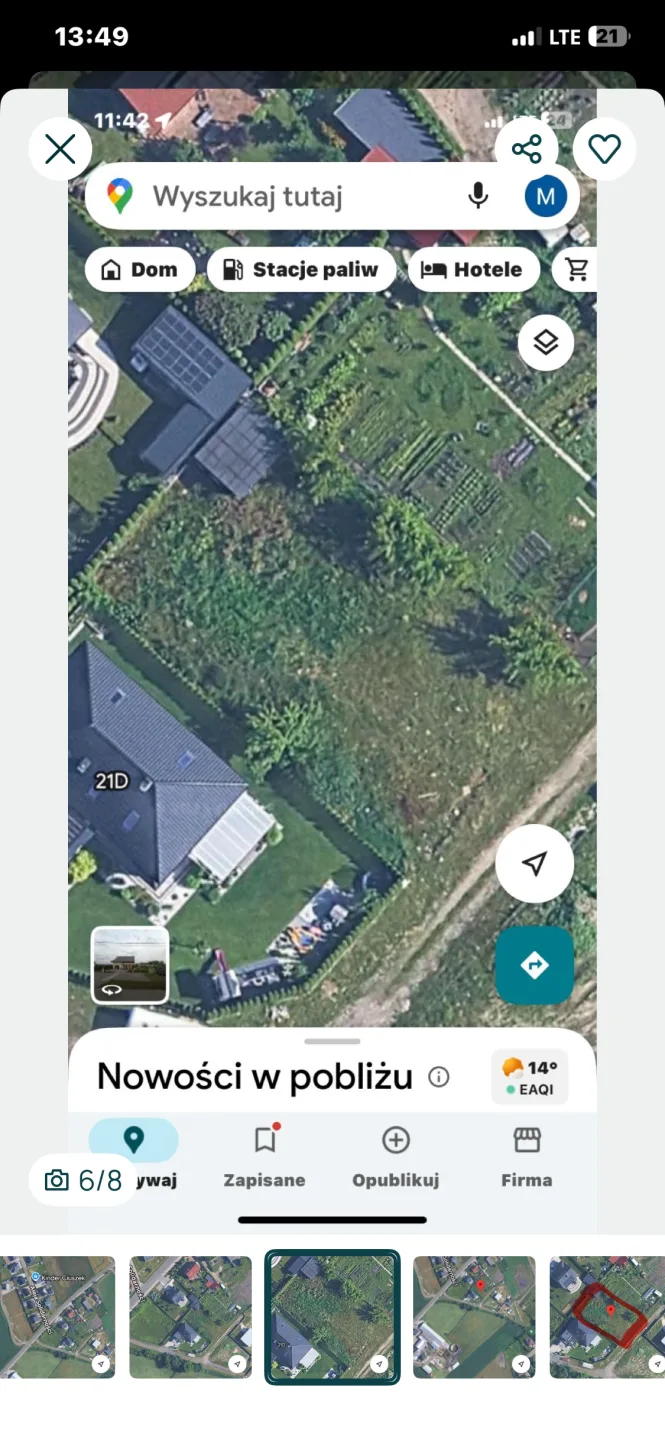Open the thumbnail with the Kinder map label
This screenshot has width=665, height=1440.
point(57,1317)
